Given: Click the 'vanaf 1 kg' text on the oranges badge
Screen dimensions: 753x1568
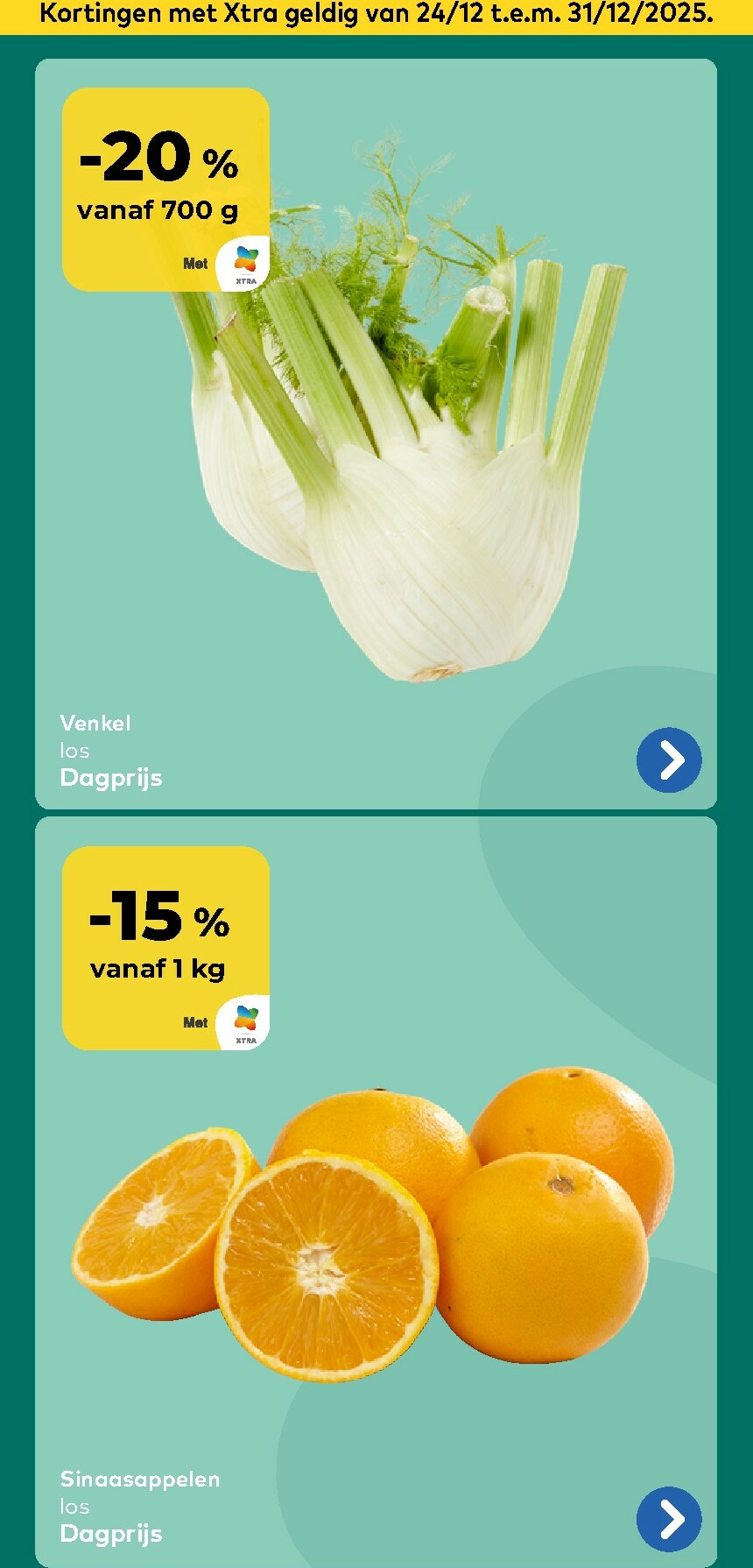Looking at the screenshot, I should pyautogui.click(x=158, y=969).
